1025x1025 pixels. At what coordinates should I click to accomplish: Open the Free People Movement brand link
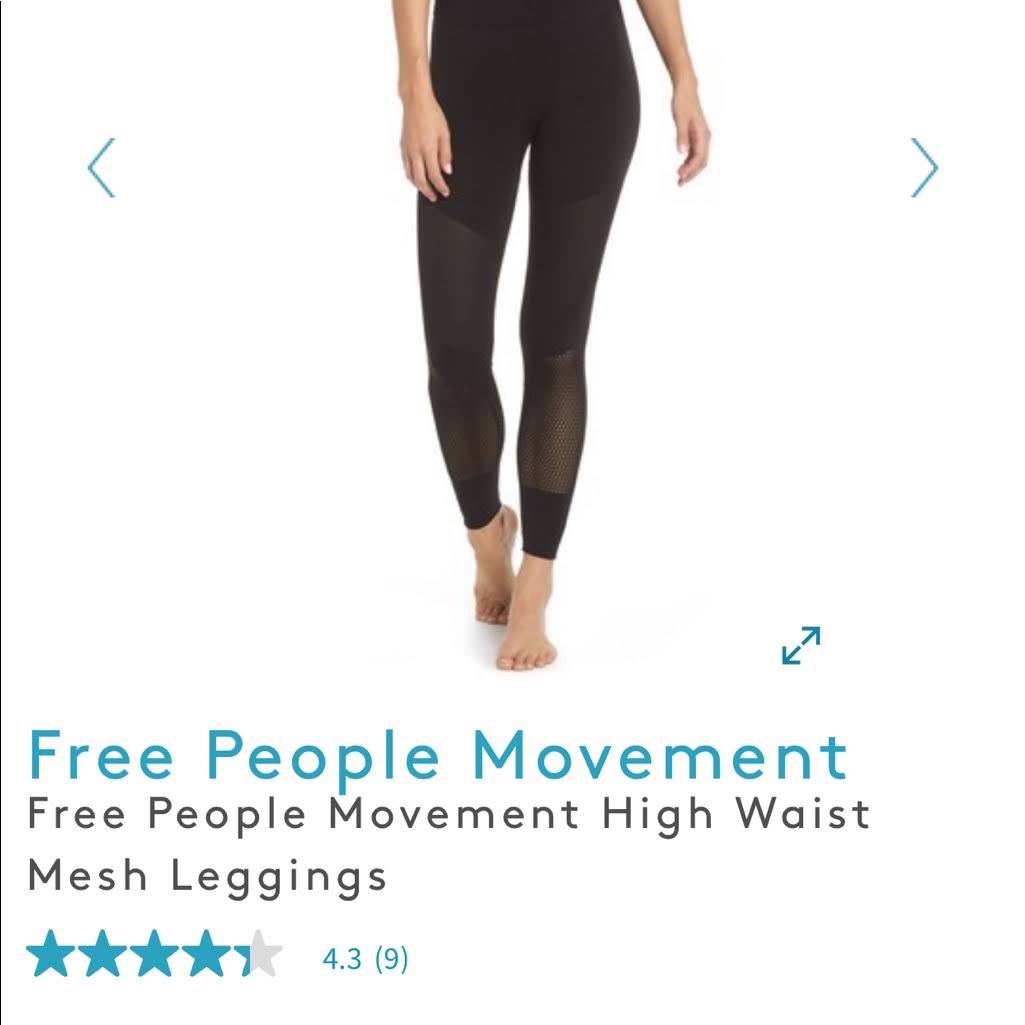(x=438, y=755)
